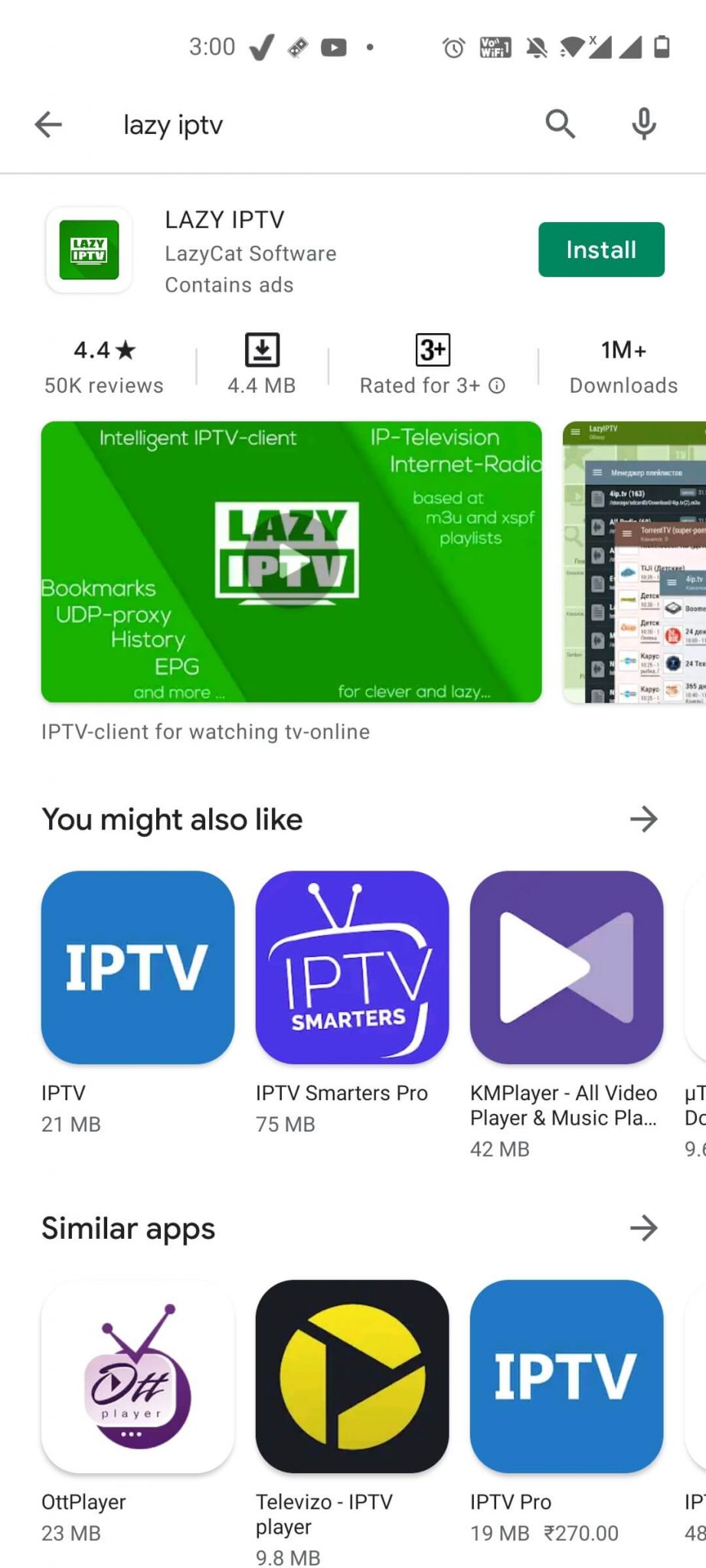Go back using the back arrow
The image size is (706, 1568).
pyautogui.click(x=48, y=124)
